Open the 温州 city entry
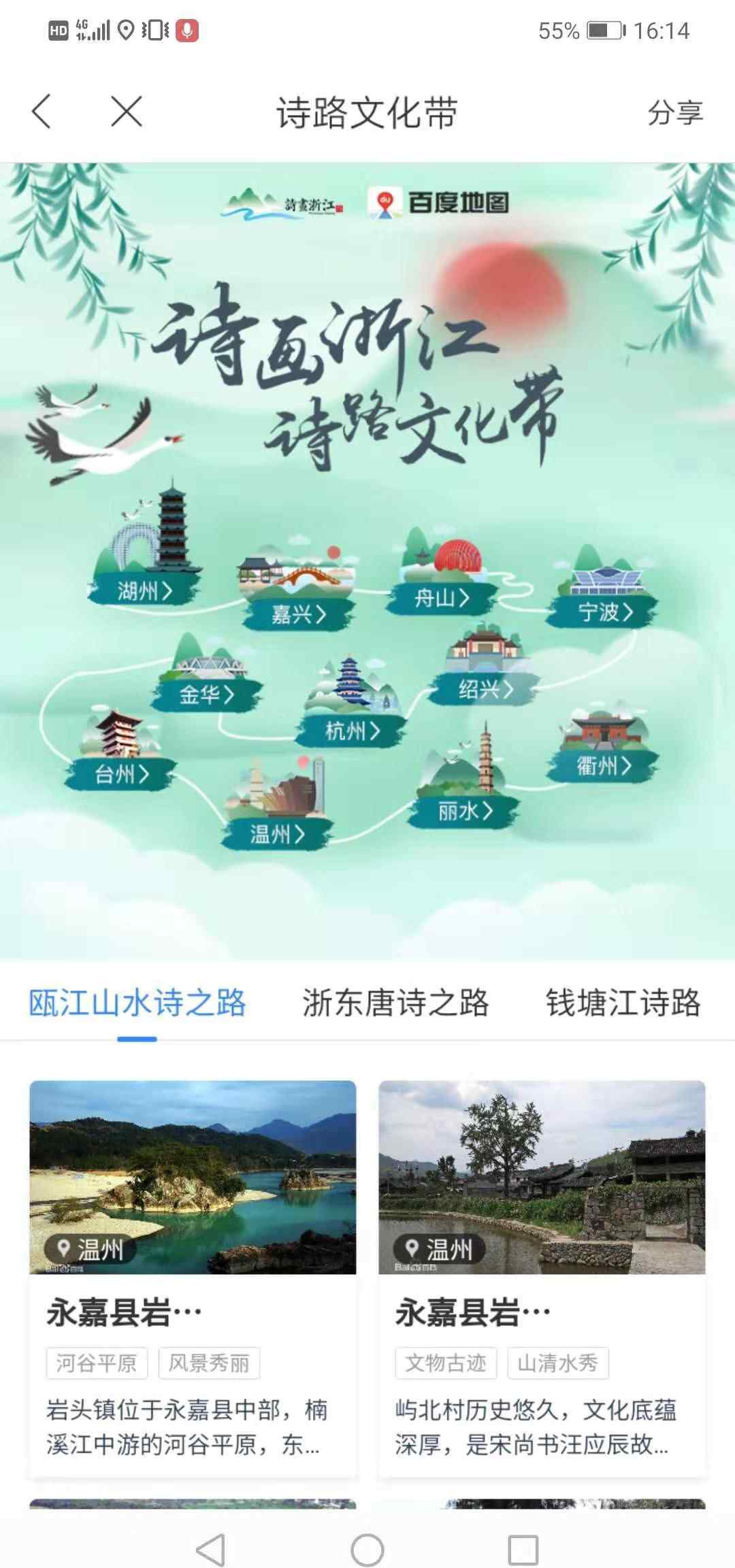The height and width of the screenshot is (1568, 735). [277, 833]
